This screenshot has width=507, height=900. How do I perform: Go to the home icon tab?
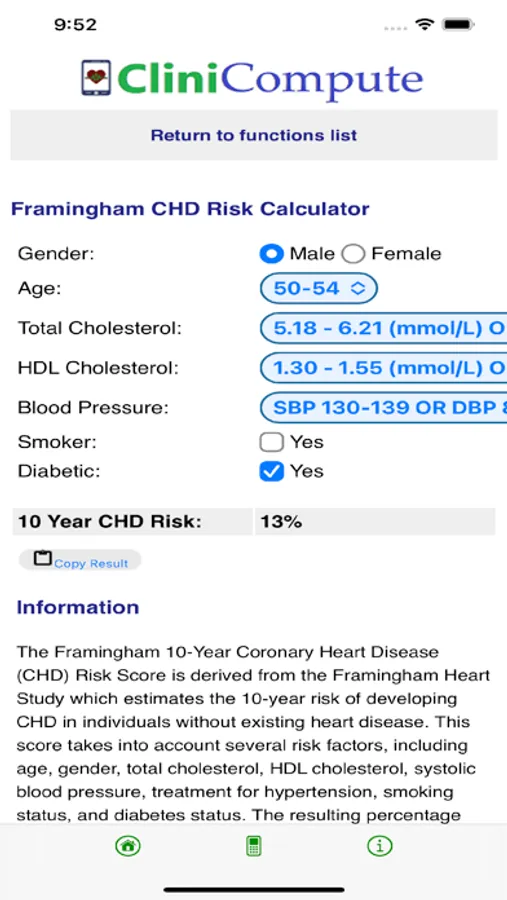click(x=127, y=845)
